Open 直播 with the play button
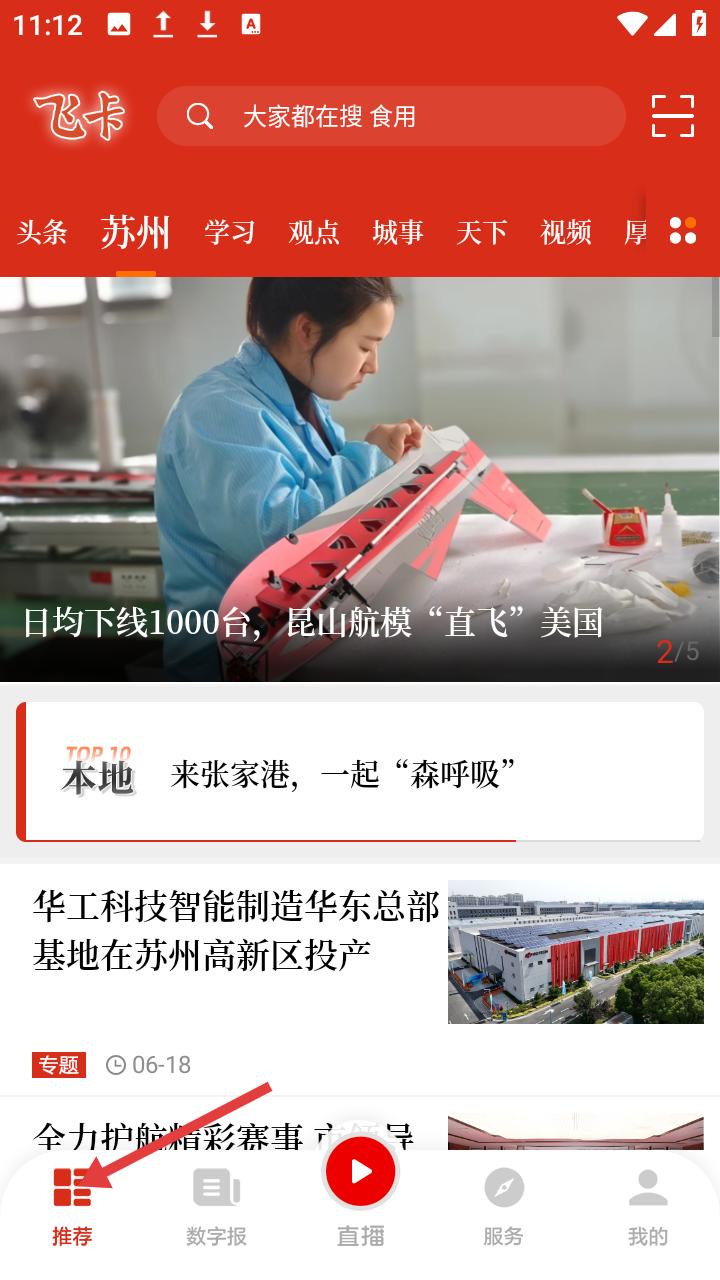 pos(360,1196)
